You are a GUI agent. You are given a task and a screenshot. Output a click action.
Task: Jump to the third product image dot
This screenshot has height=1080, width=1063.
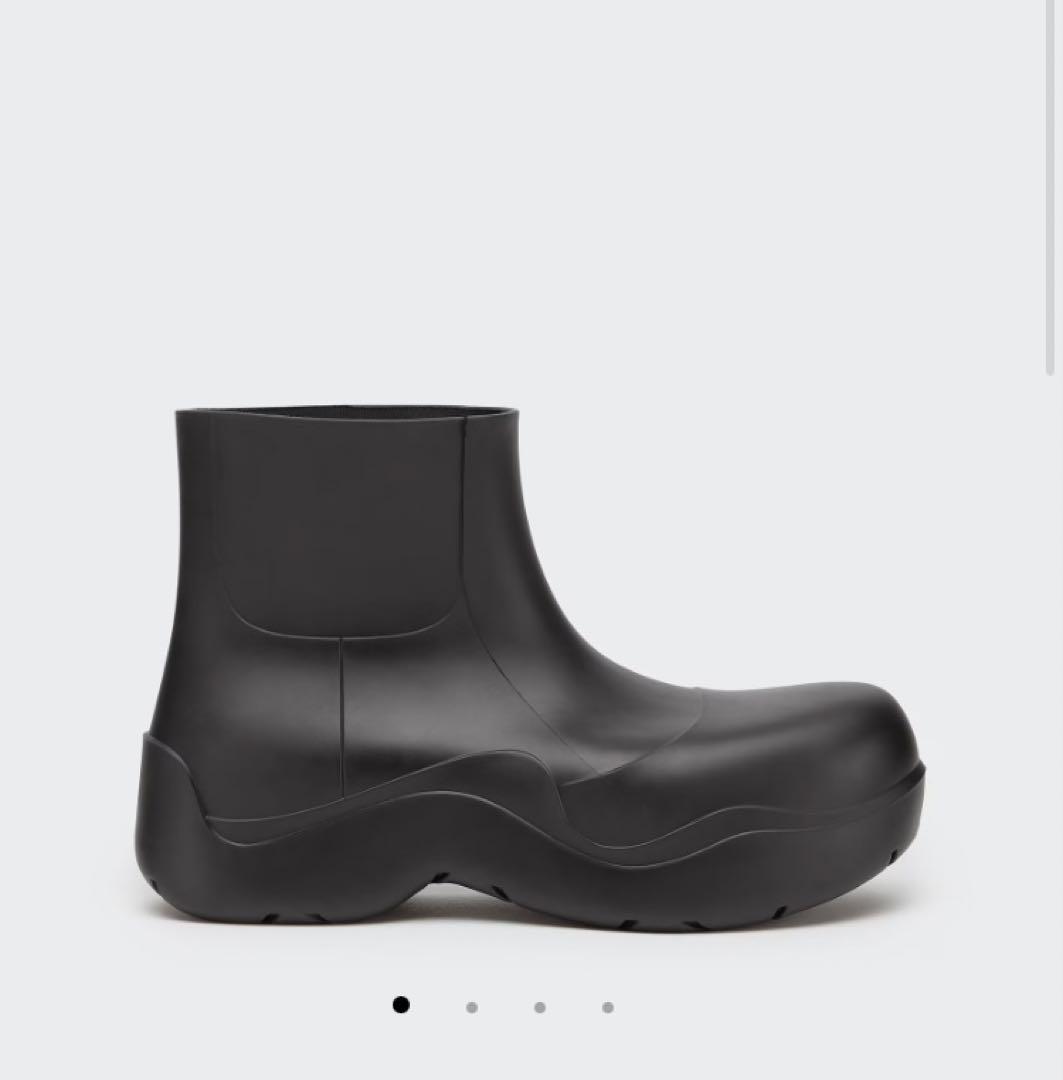click(x=540, y=1007)
